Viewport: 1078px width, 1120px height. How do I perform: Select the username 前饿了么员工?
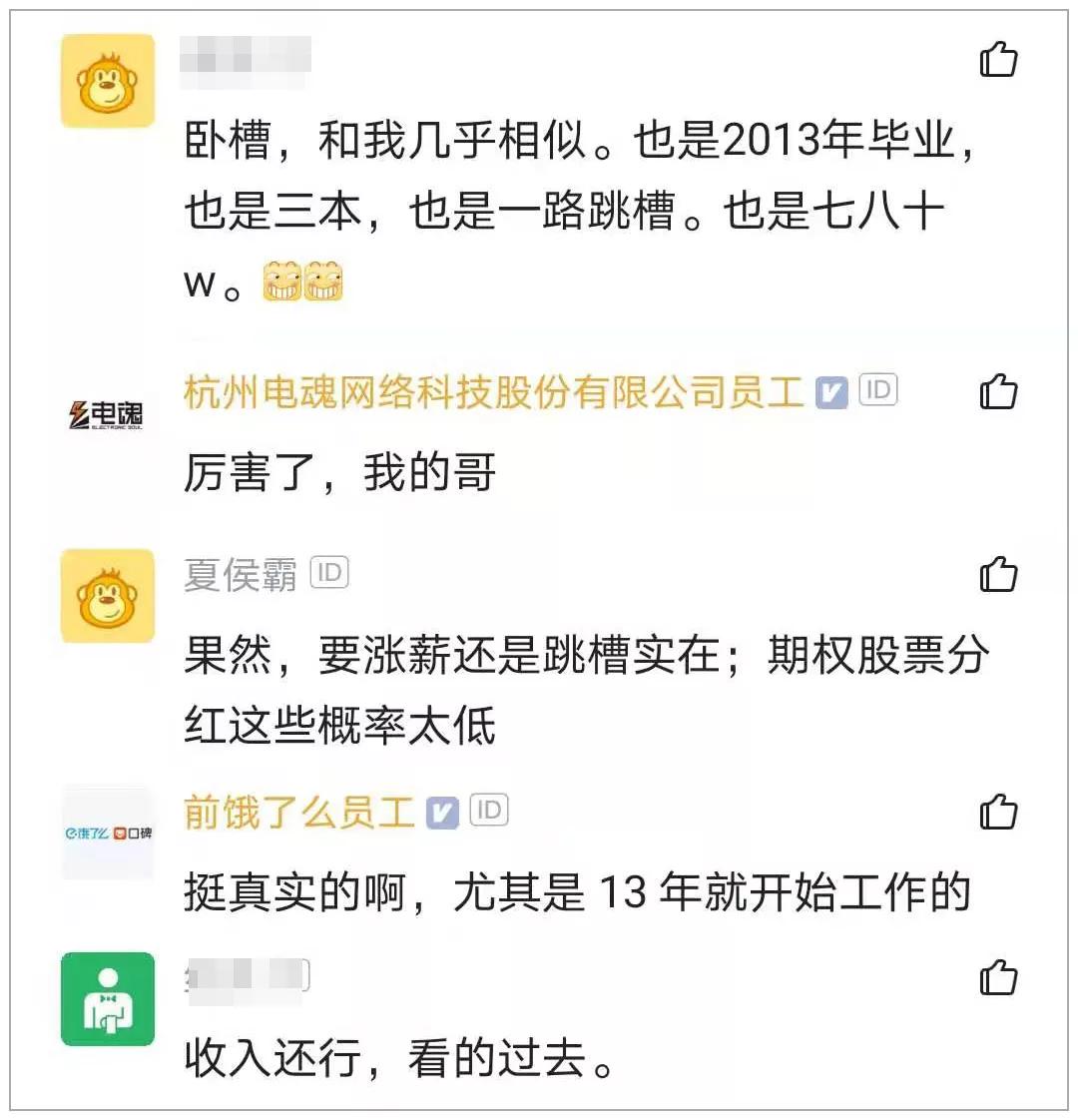(x=299, y=812)
